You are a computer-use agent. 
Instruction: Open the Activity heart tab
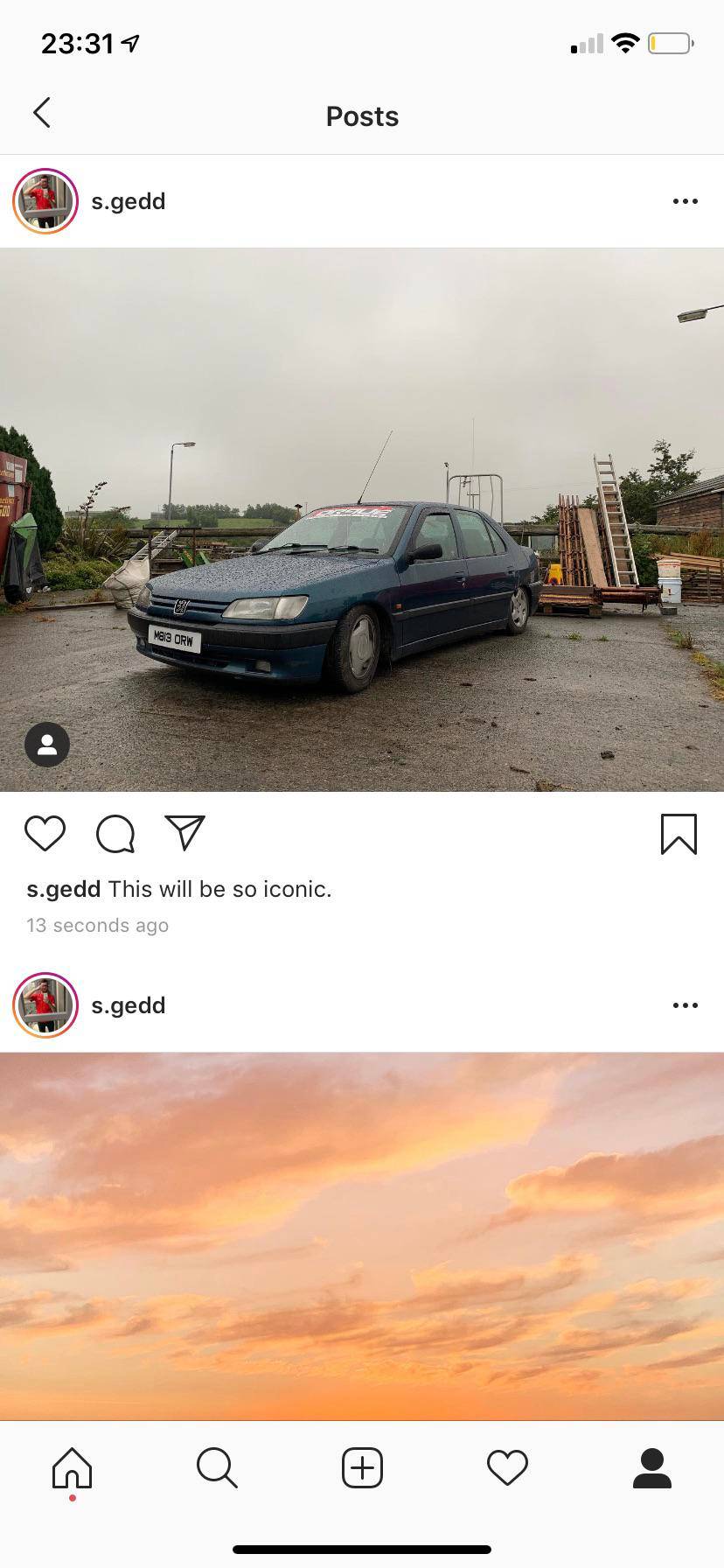[507, 1467]
